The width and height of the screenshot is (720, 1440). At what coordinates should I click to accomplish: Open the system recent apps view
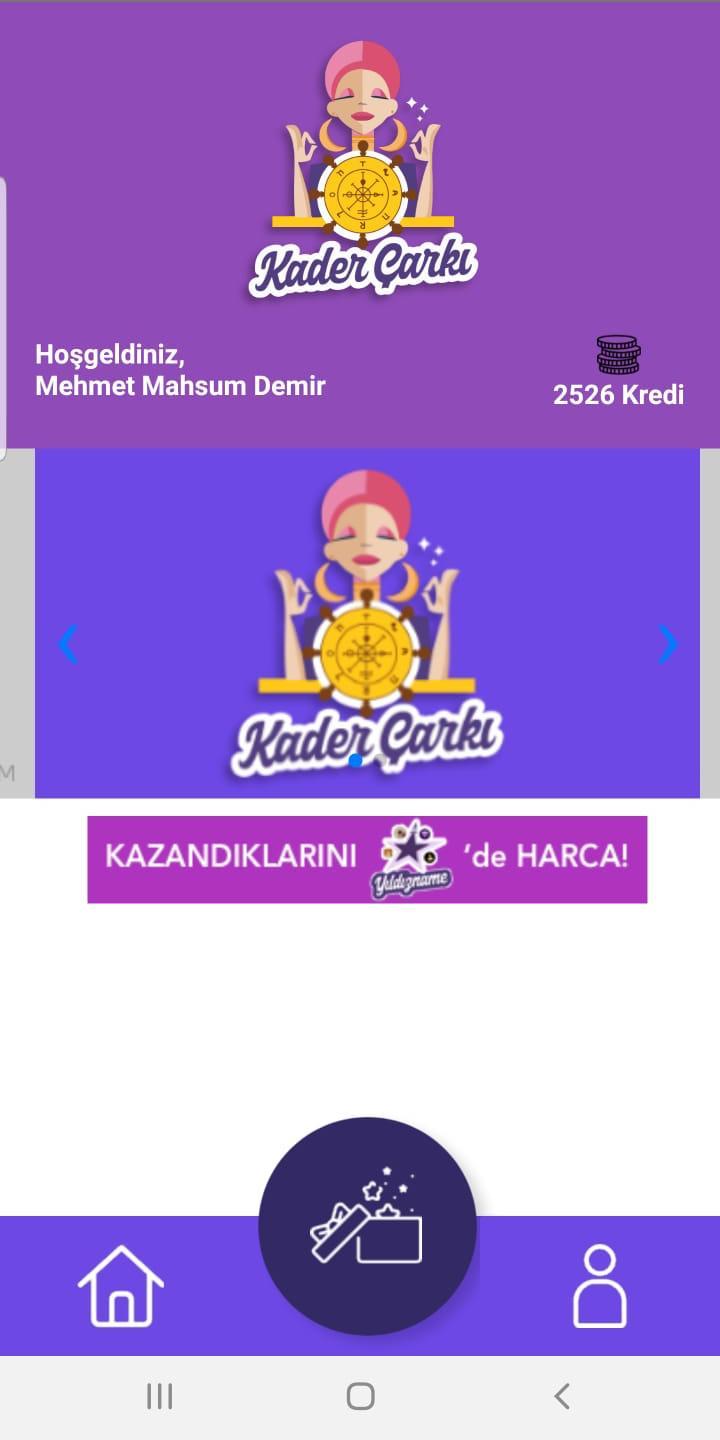pos(160,1396)
